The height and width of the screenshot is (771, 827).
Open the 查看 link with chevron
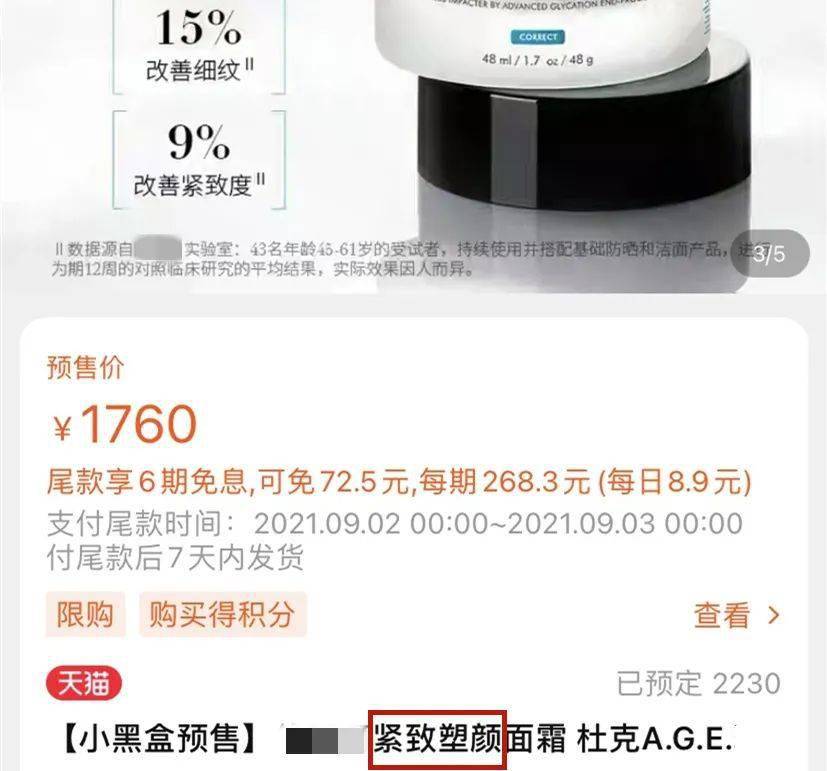click(x=736, y=615)
